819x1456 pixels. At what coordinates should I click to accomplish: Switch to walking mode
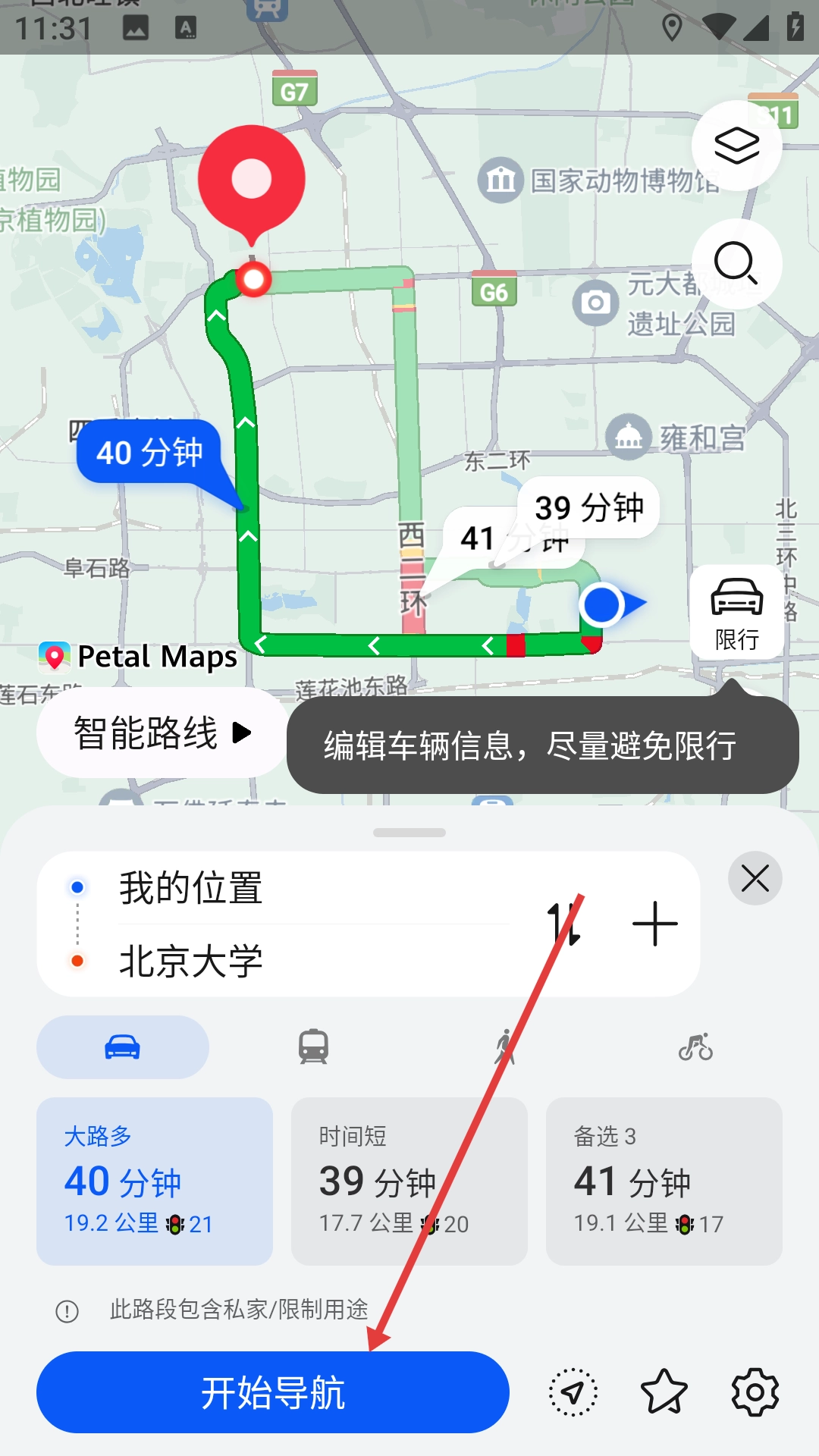(504, 1047)
